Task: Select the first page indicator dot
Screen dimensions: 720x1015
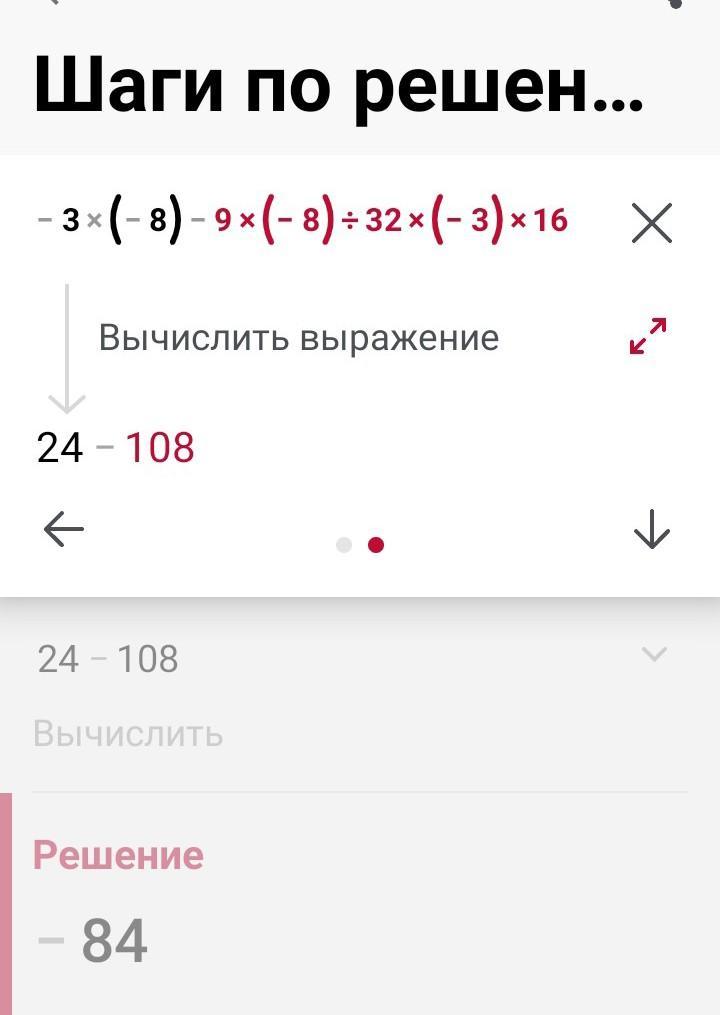Action: pyautogui.click(x=344, y=545)
